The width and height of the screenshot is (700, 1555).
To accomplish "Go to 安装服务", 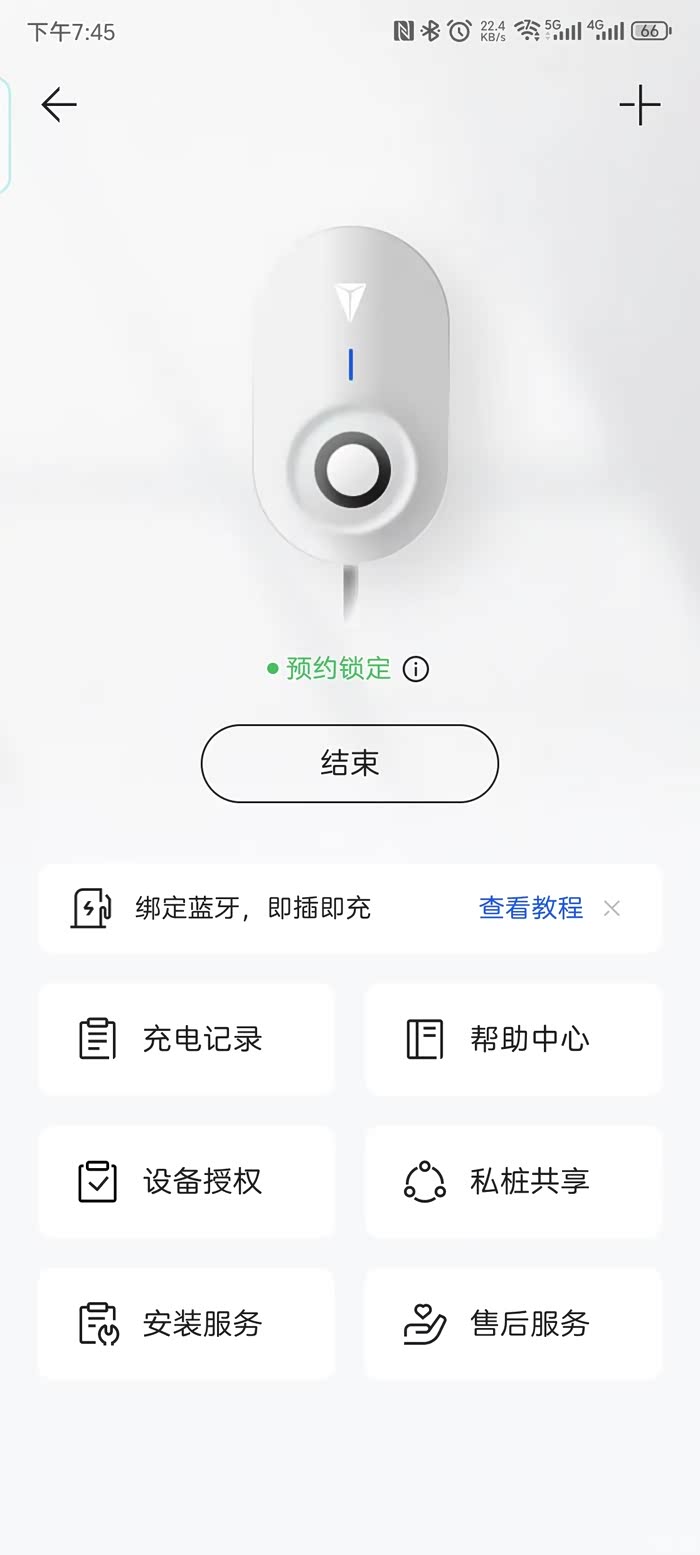I will click(187, 1324).
